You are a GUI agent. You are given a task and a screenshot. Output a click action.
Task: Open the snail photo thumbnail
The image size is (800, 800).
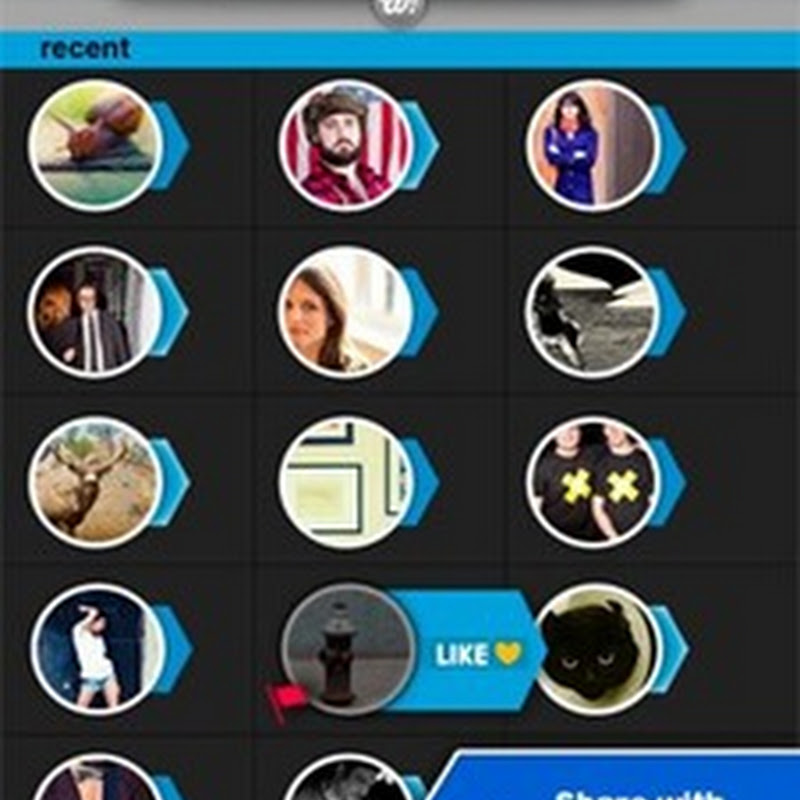tap(95, 145)
